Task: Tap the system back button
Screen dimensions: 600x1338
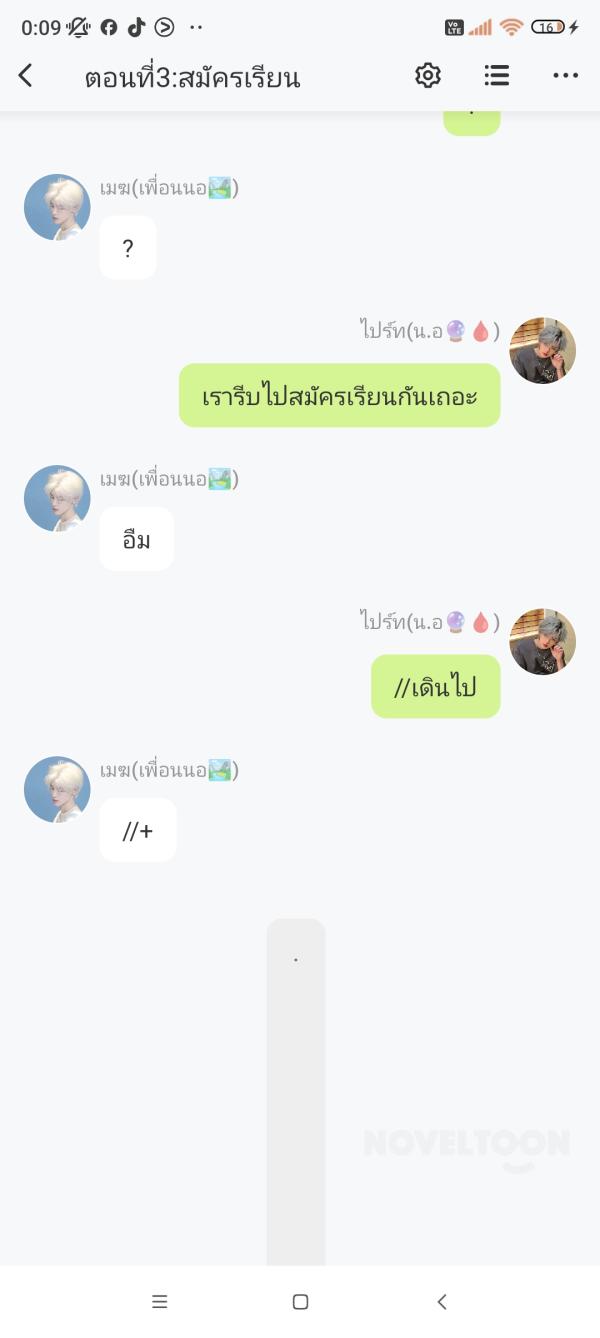Action: point(441,1301)
